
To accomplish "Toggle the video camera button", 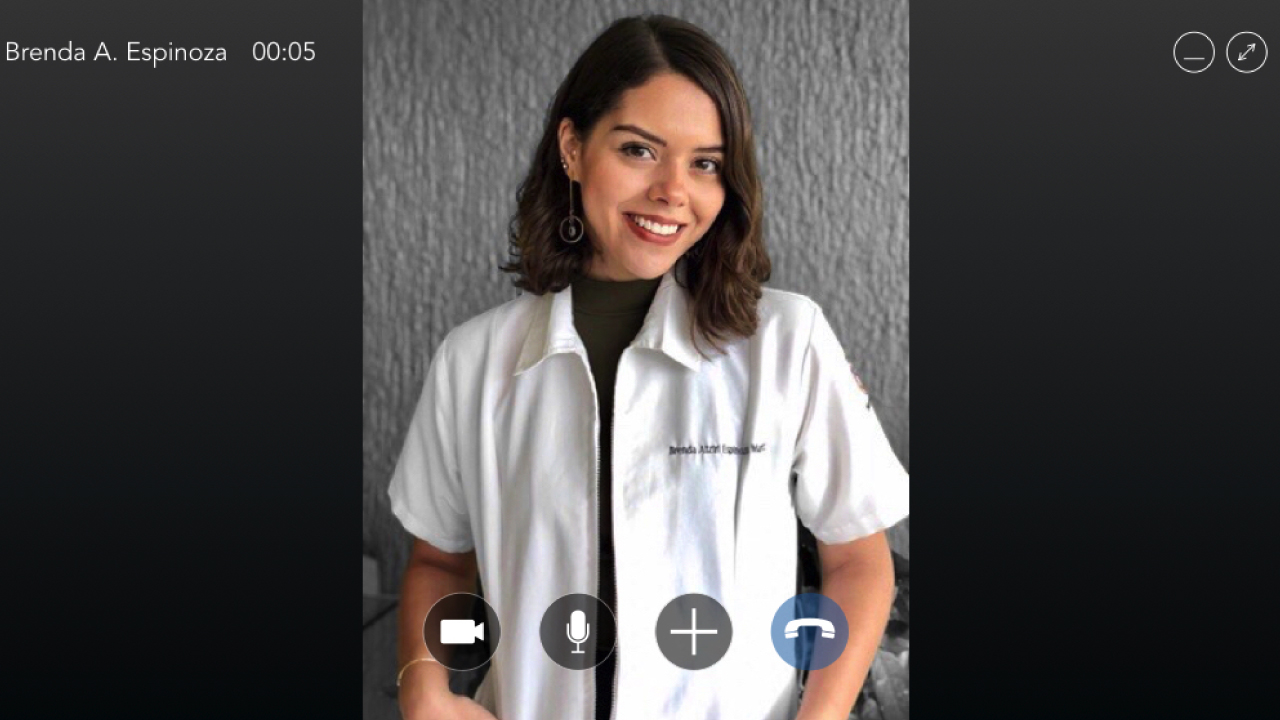I will click(462, 632).
